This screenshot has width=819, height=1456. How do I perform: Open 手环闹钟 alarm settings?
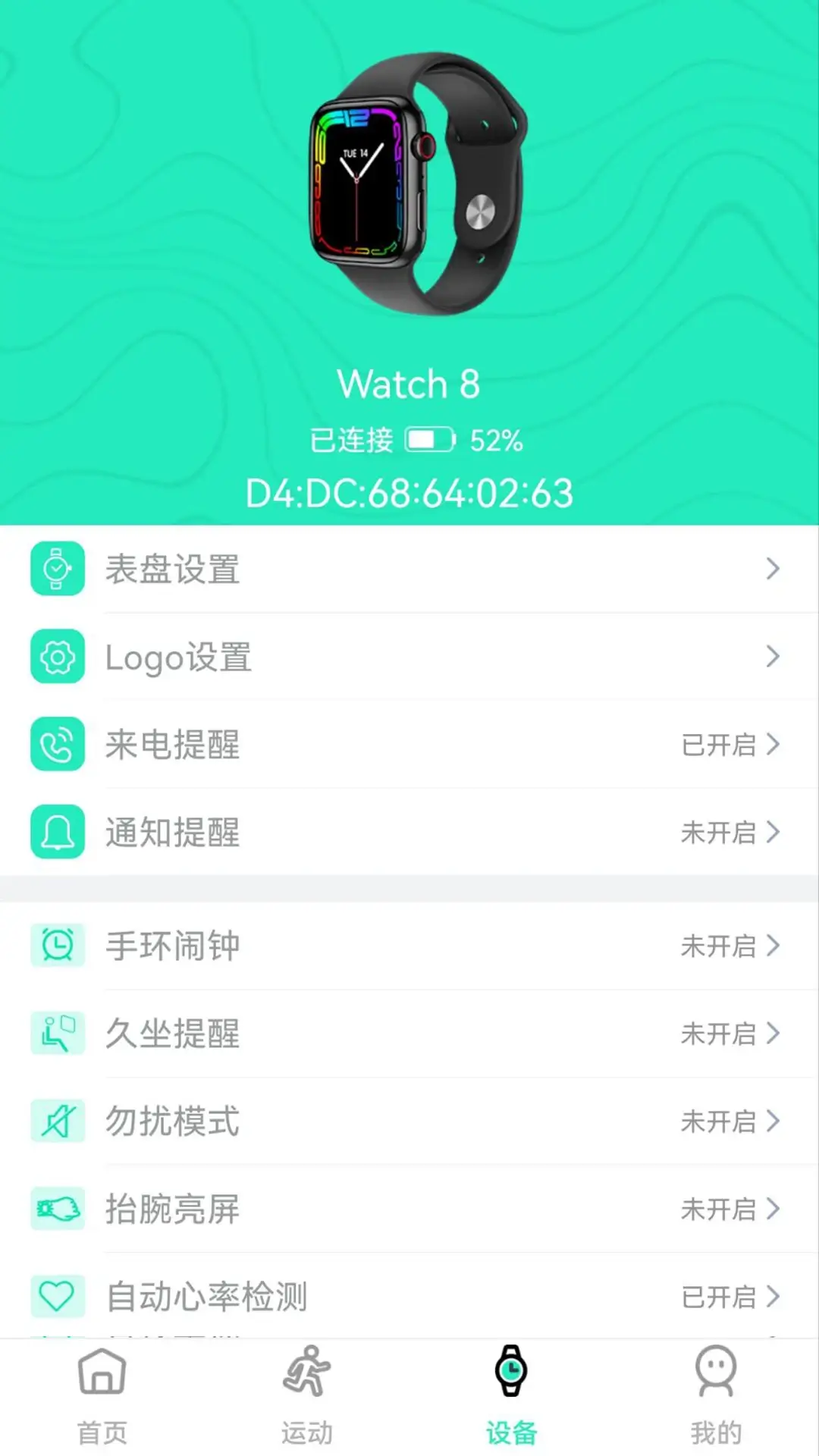[x=409, y=946]
